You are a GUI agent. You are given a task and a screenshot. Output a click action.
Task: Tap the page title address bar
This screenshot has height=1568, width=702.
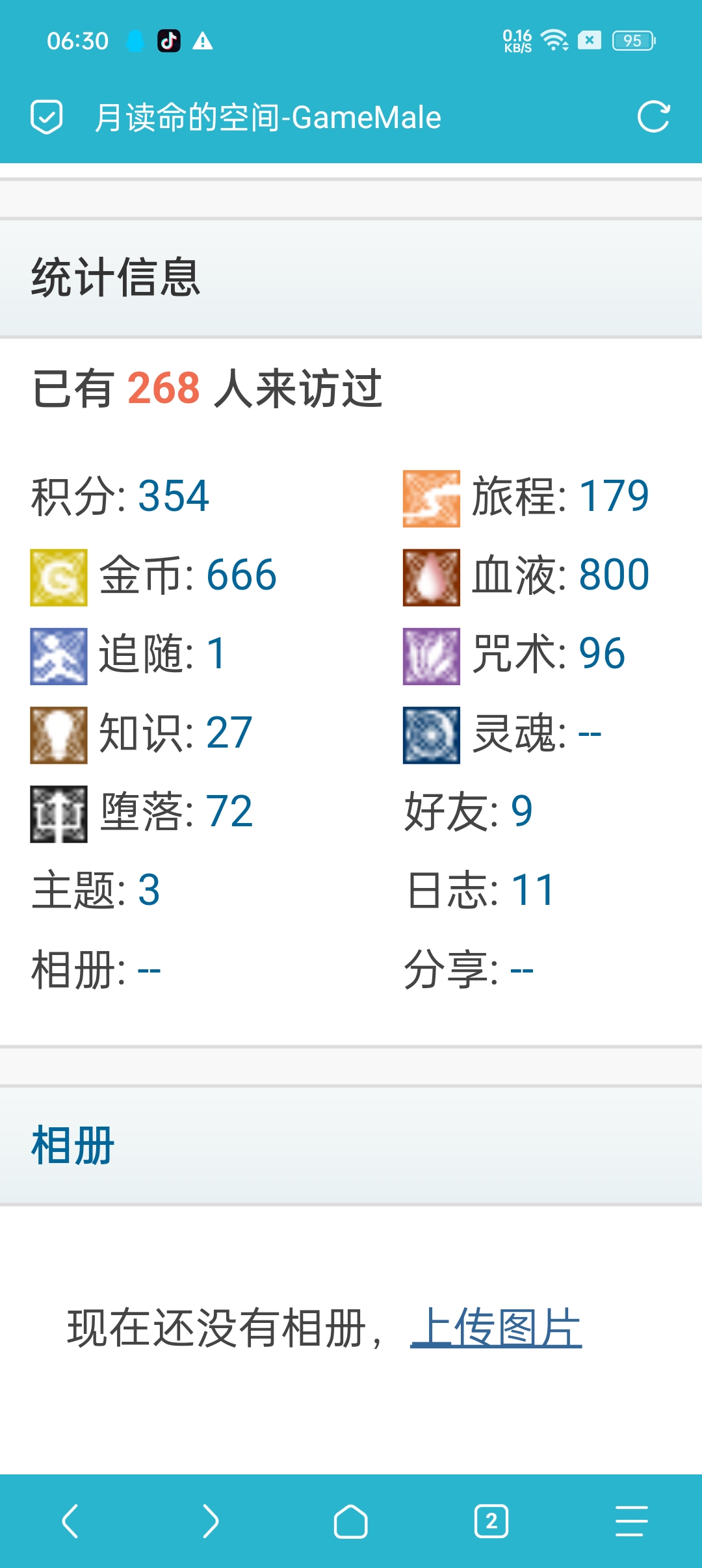click(268, 118)
